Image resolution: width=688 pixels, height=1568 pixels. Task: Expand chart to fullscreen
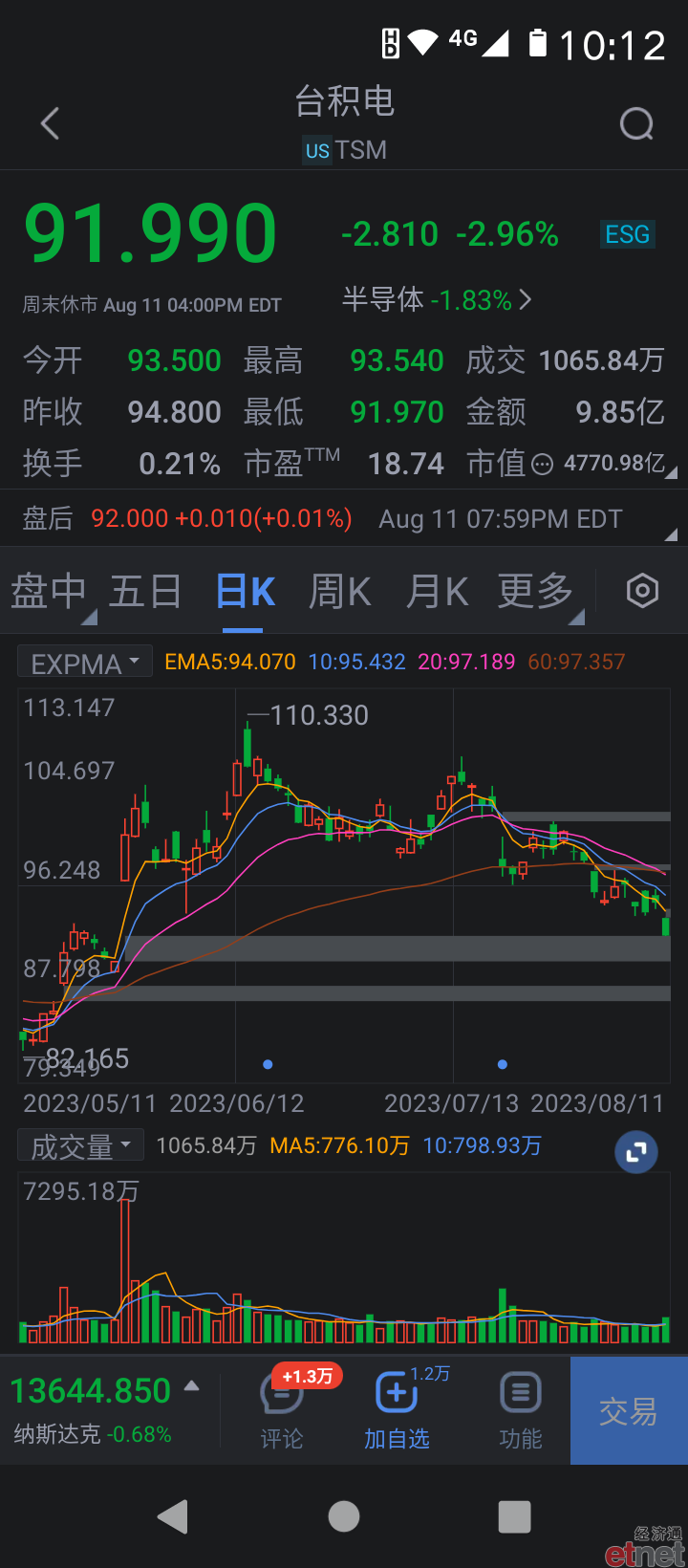(636, 1152)
